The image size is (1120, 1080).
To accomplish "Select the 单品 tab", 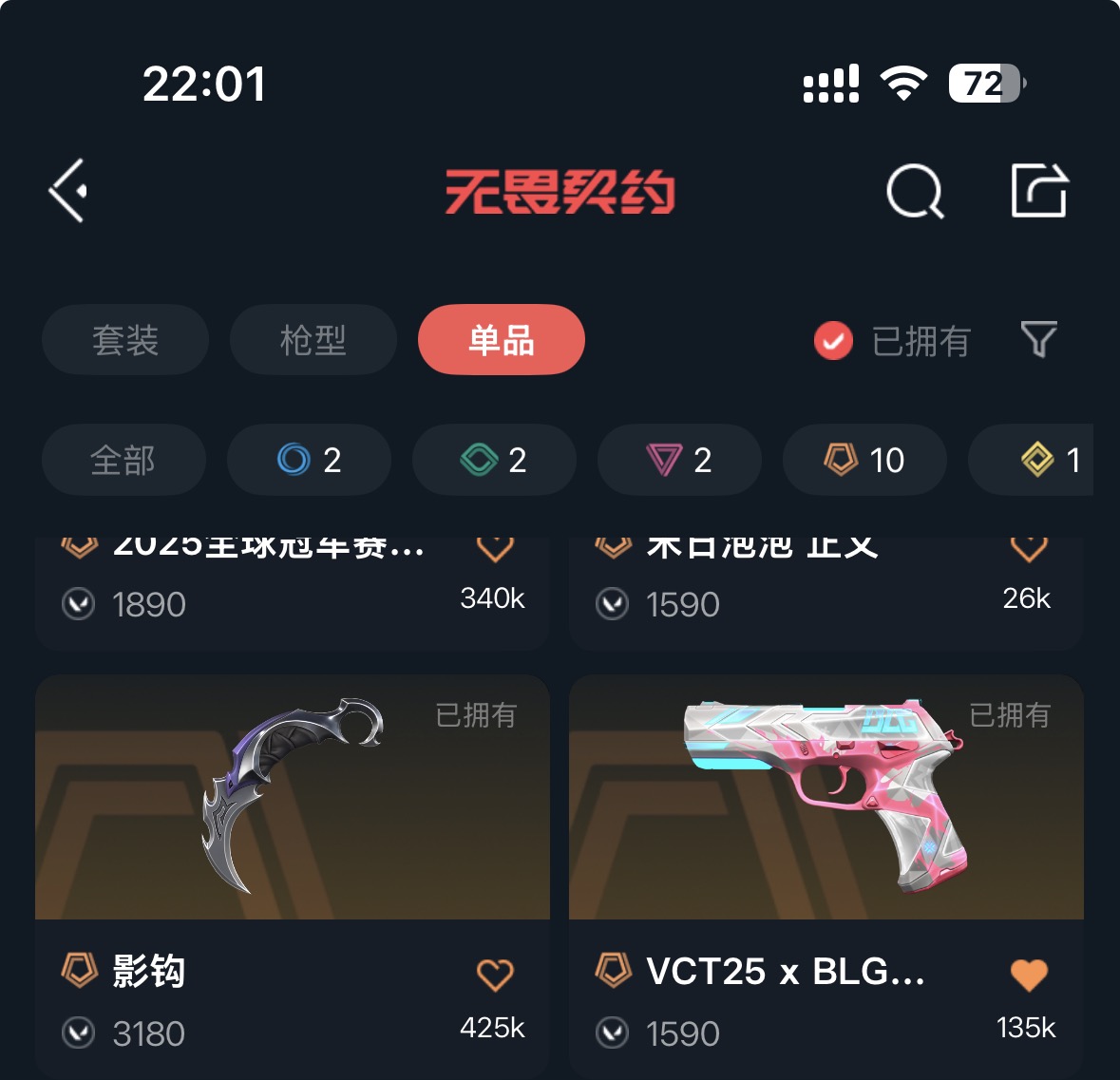I will pyautogui.click(x=501, y=340).
